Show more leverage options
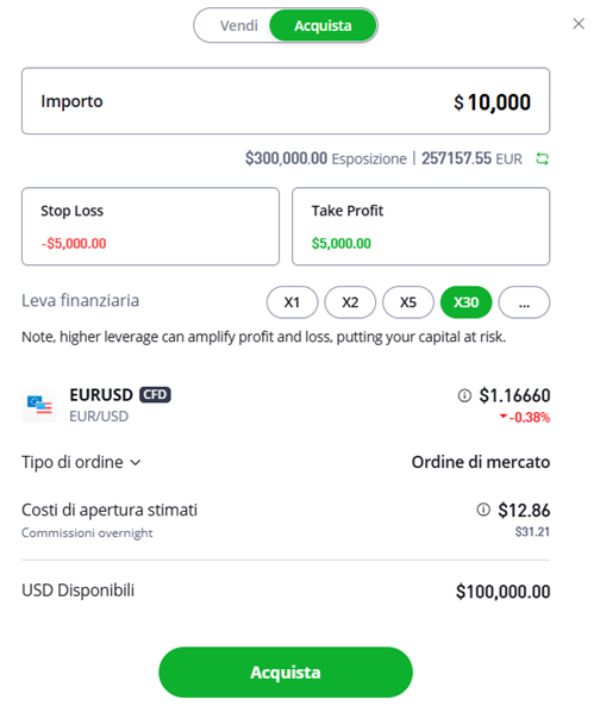The image size is (600, 706). click(x=524, y=301)
